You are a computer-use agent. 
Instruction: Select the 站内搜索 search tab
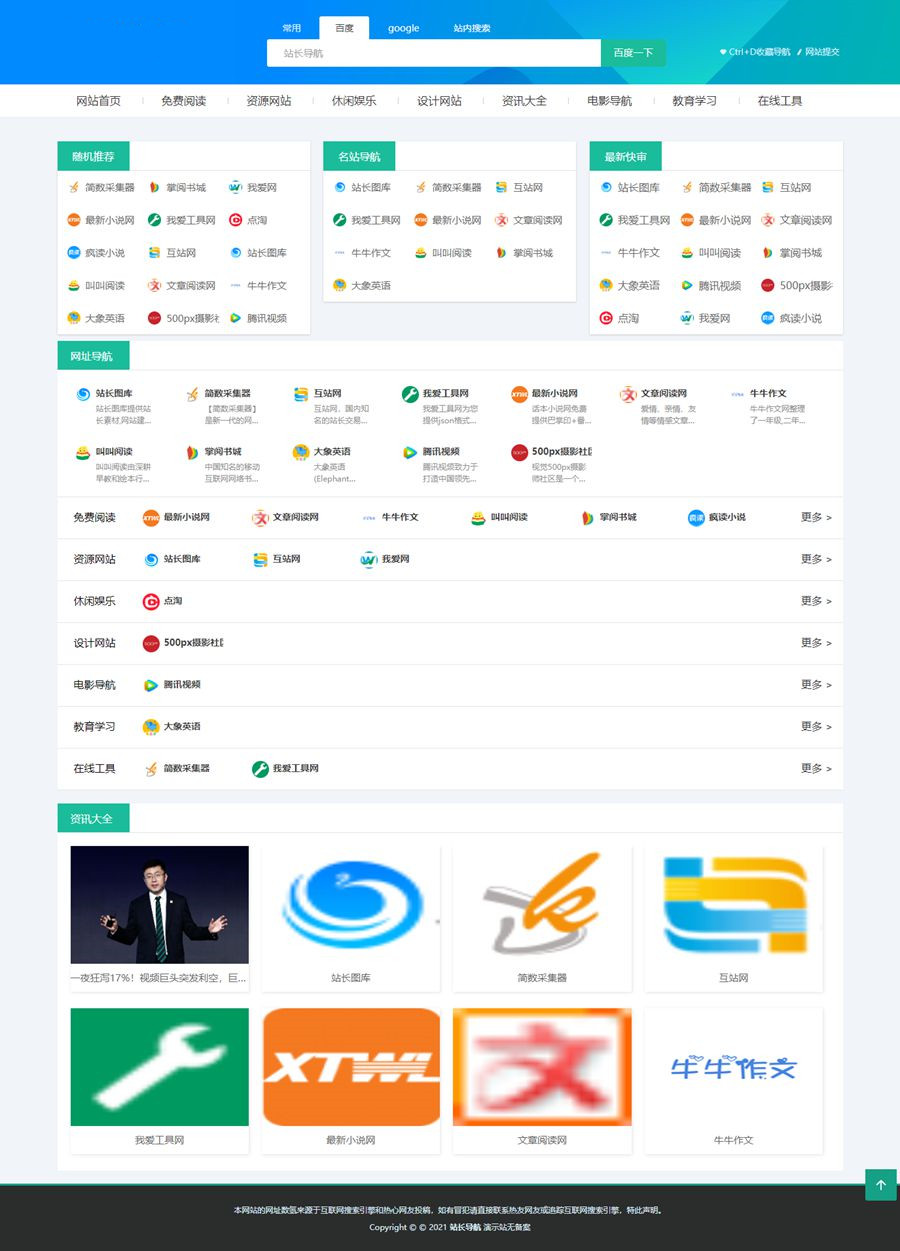pos(471,28)
